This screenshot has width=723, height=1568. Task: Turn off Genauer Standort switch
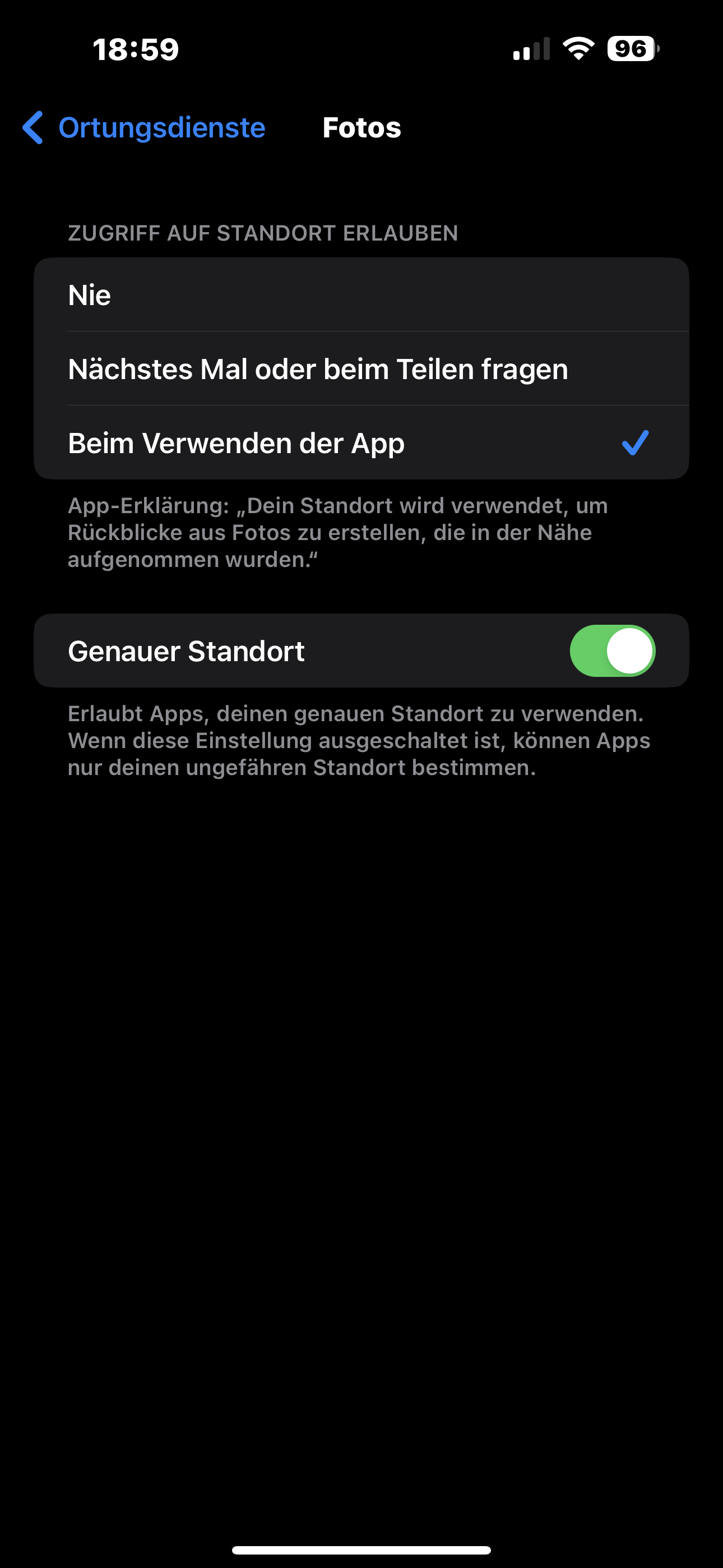pyautogui.click(x=611, y=651)
